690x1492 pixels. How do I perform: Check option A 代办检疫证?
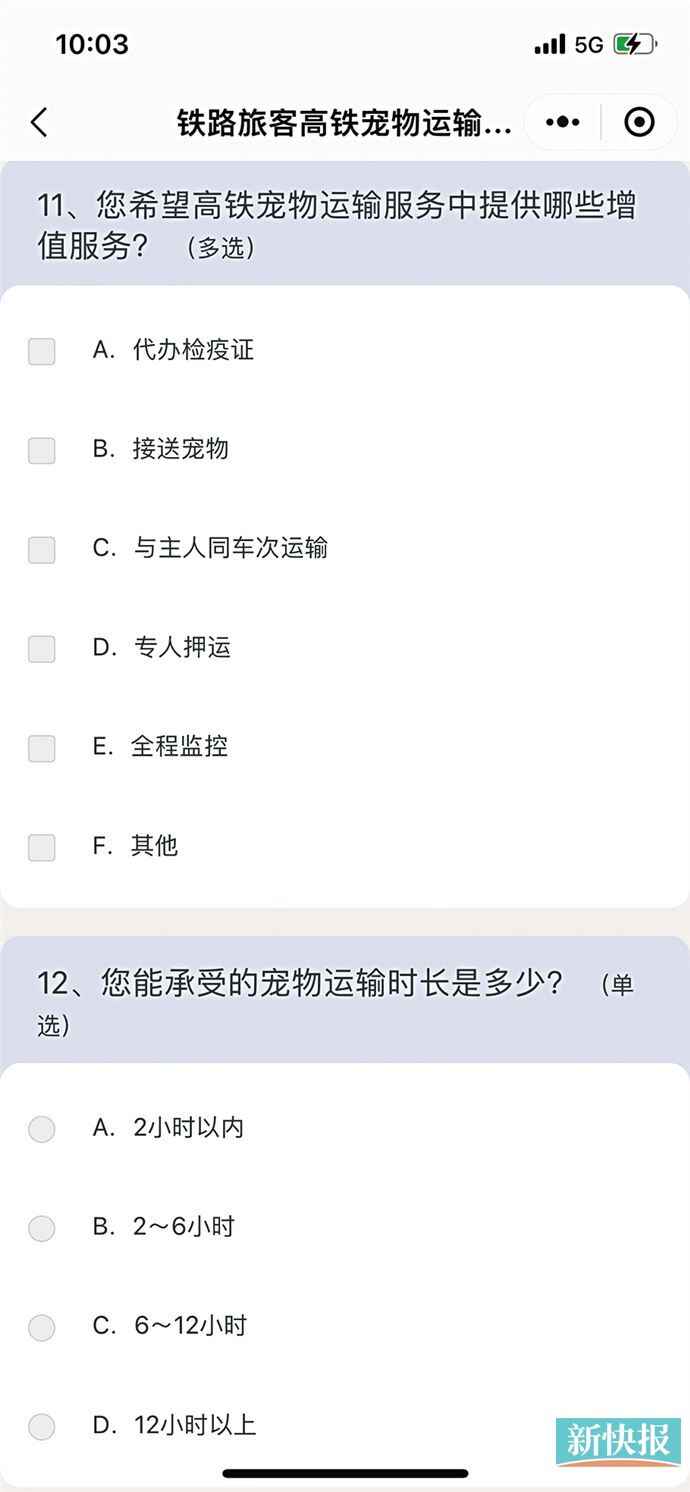(42, 351)
